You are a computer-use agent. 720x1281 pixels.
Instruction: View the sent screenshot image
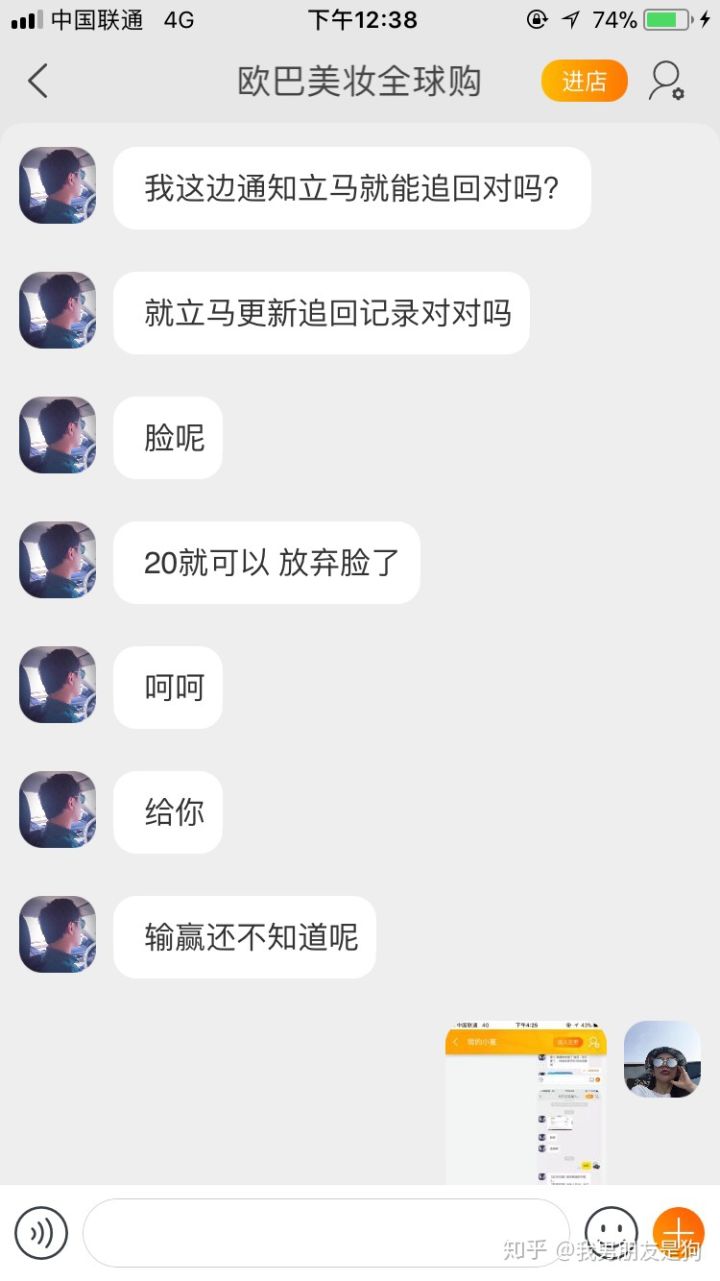[525, 1102]
